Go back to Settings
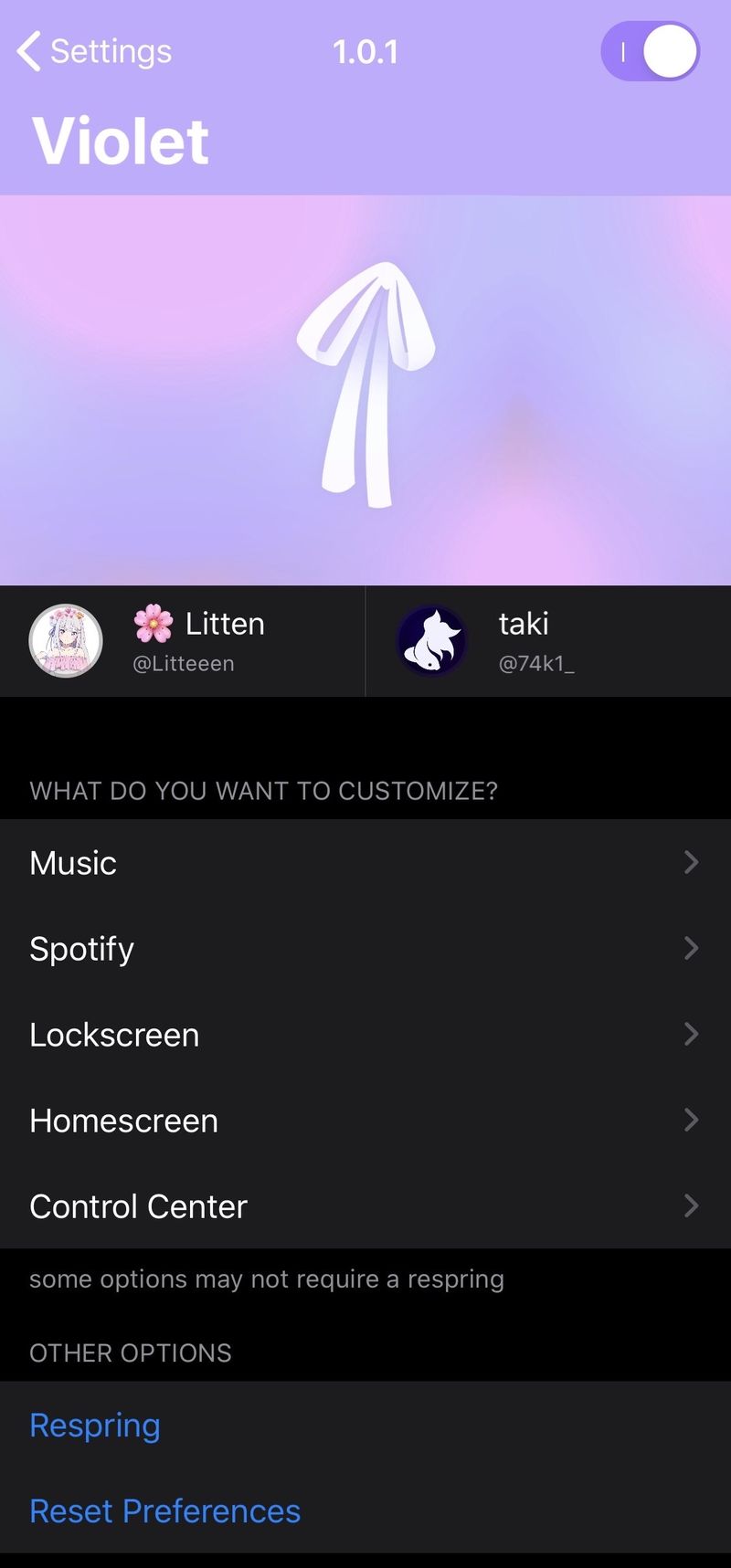 coord(95,52)
